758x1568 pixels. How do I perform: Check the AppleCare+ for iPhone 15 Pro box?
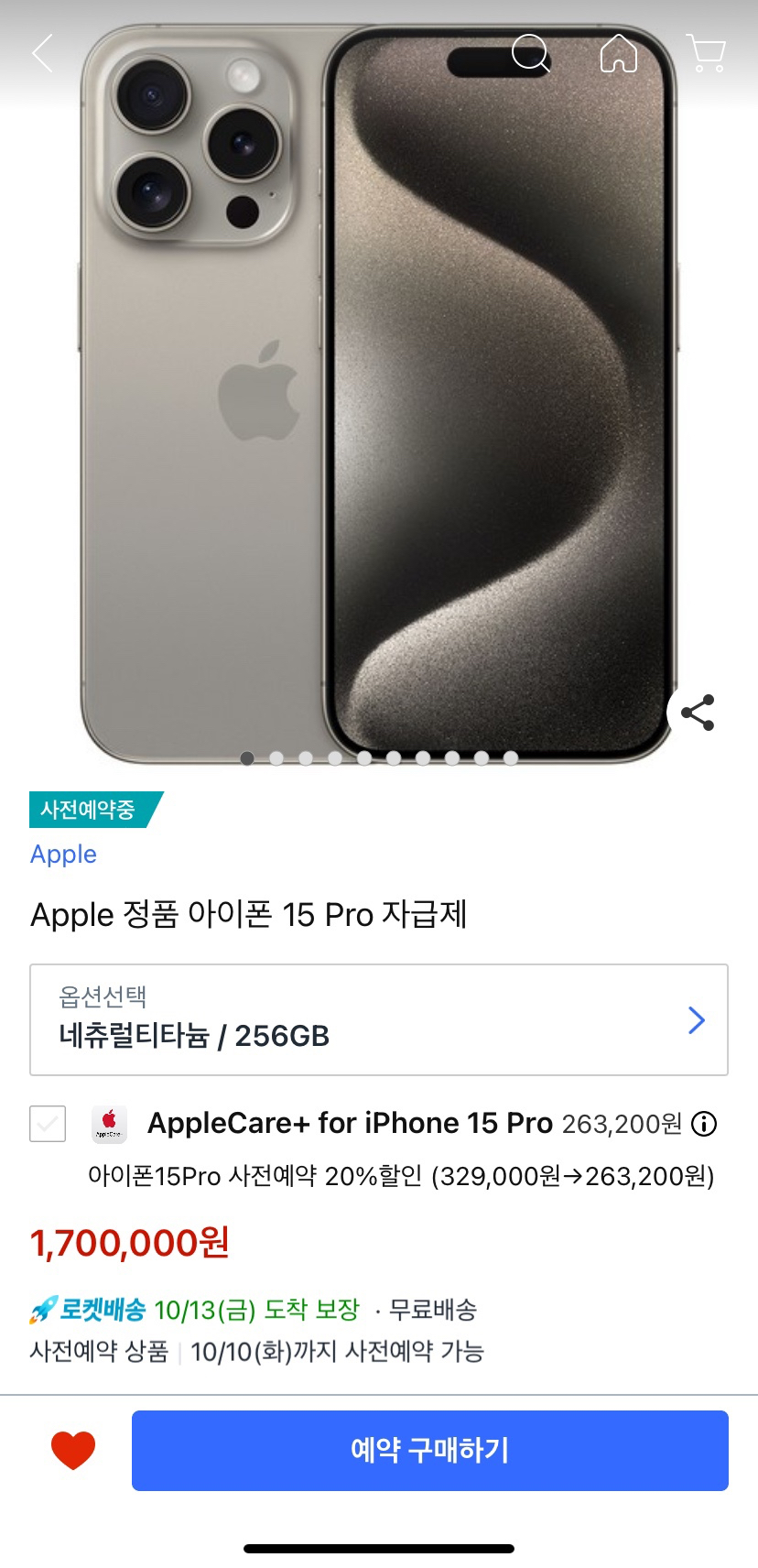click(48, 1123)
